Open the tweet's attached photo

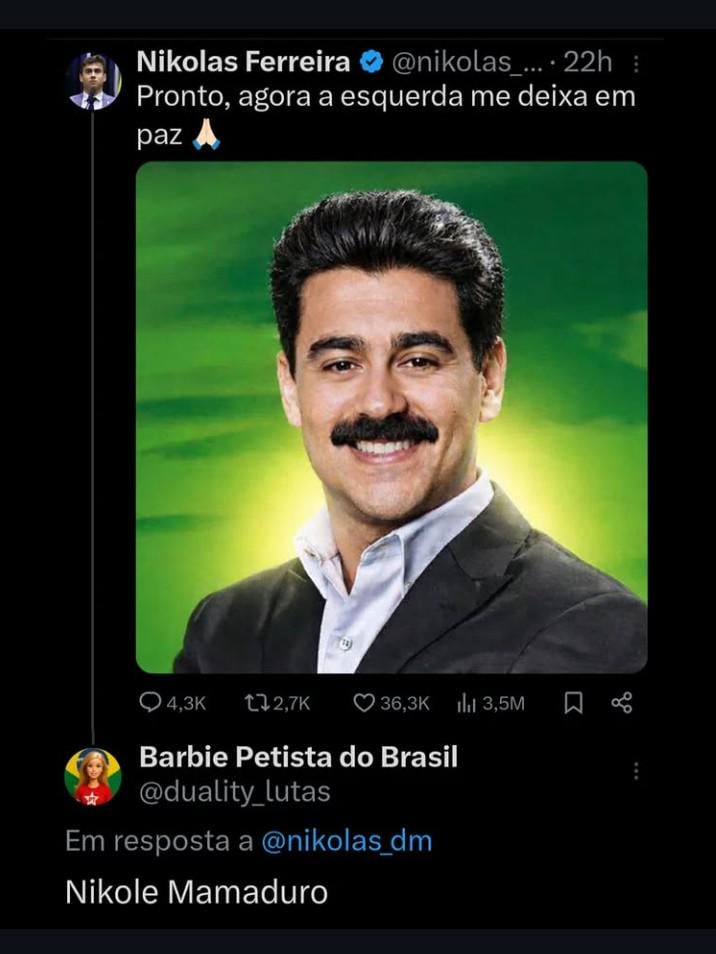[391, 417]
